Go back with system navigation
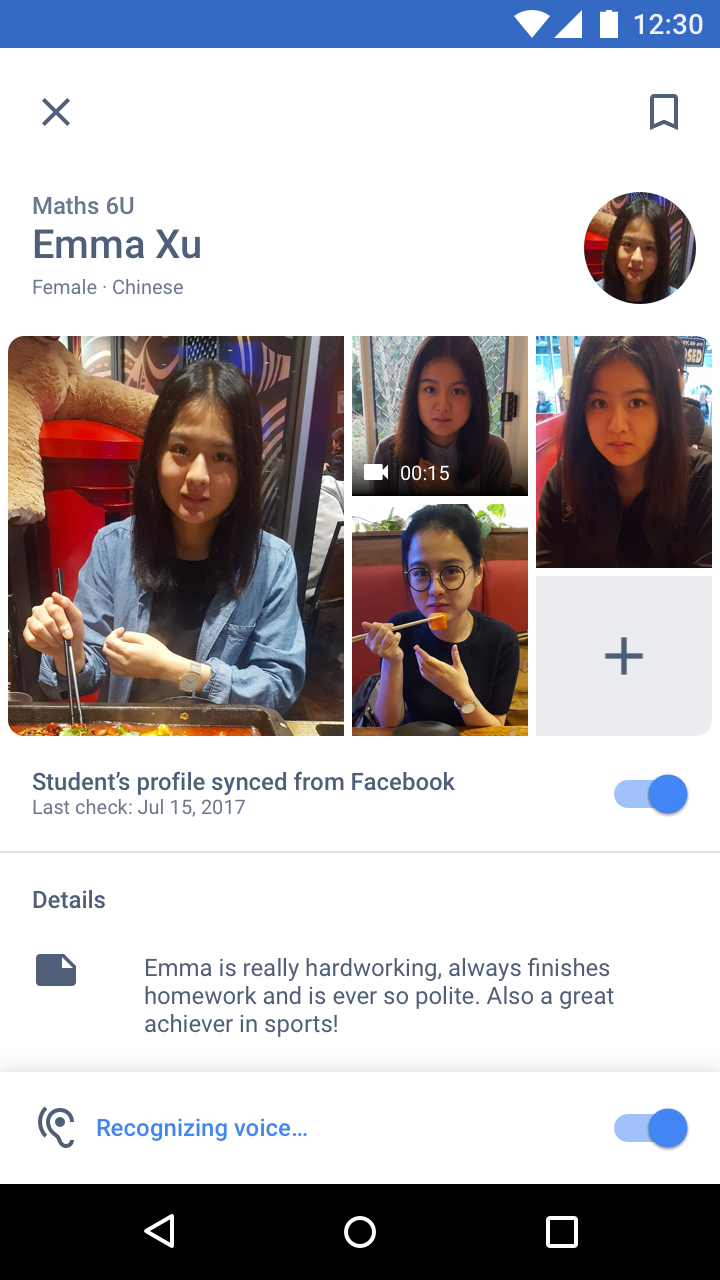 click(x=160, y=1231)
